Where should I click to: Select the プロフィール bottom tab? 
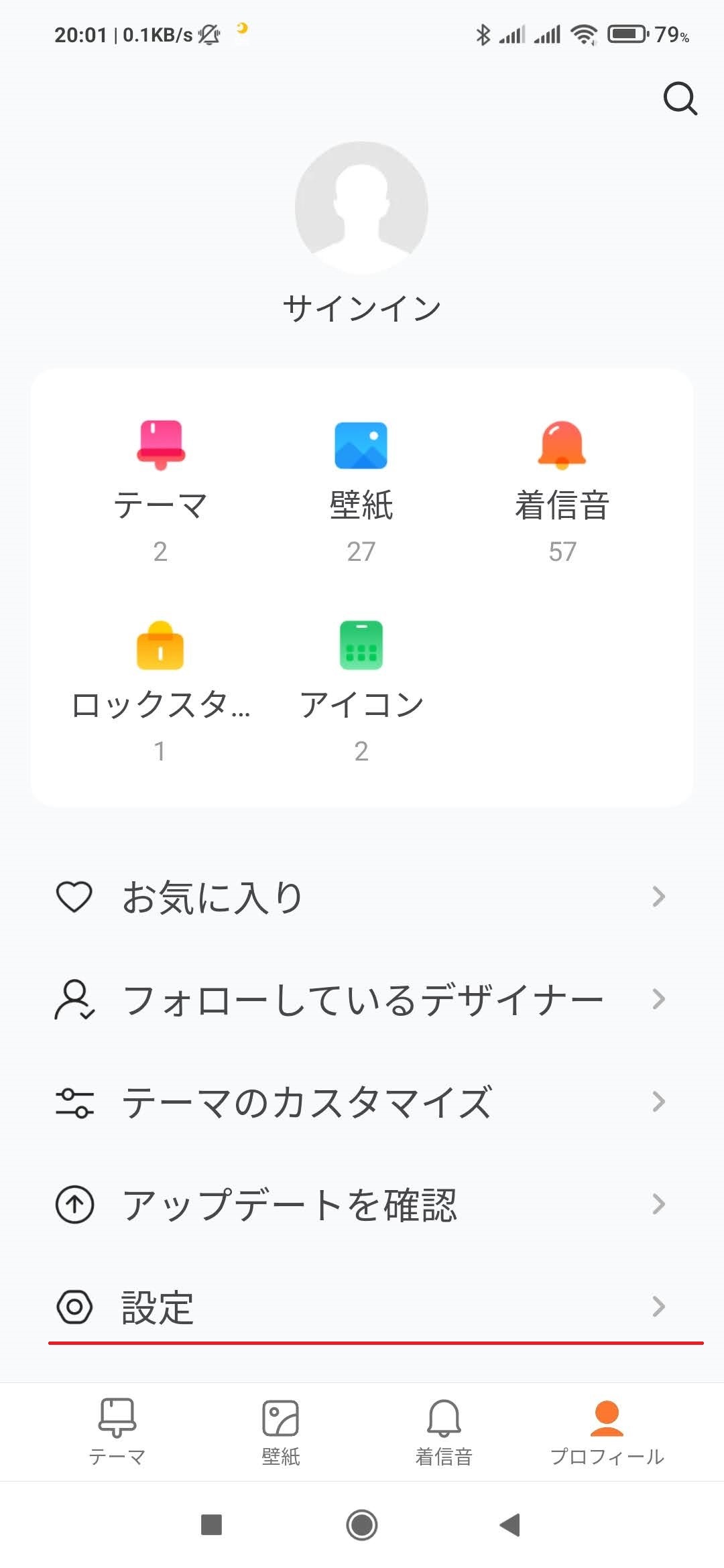607,1431
